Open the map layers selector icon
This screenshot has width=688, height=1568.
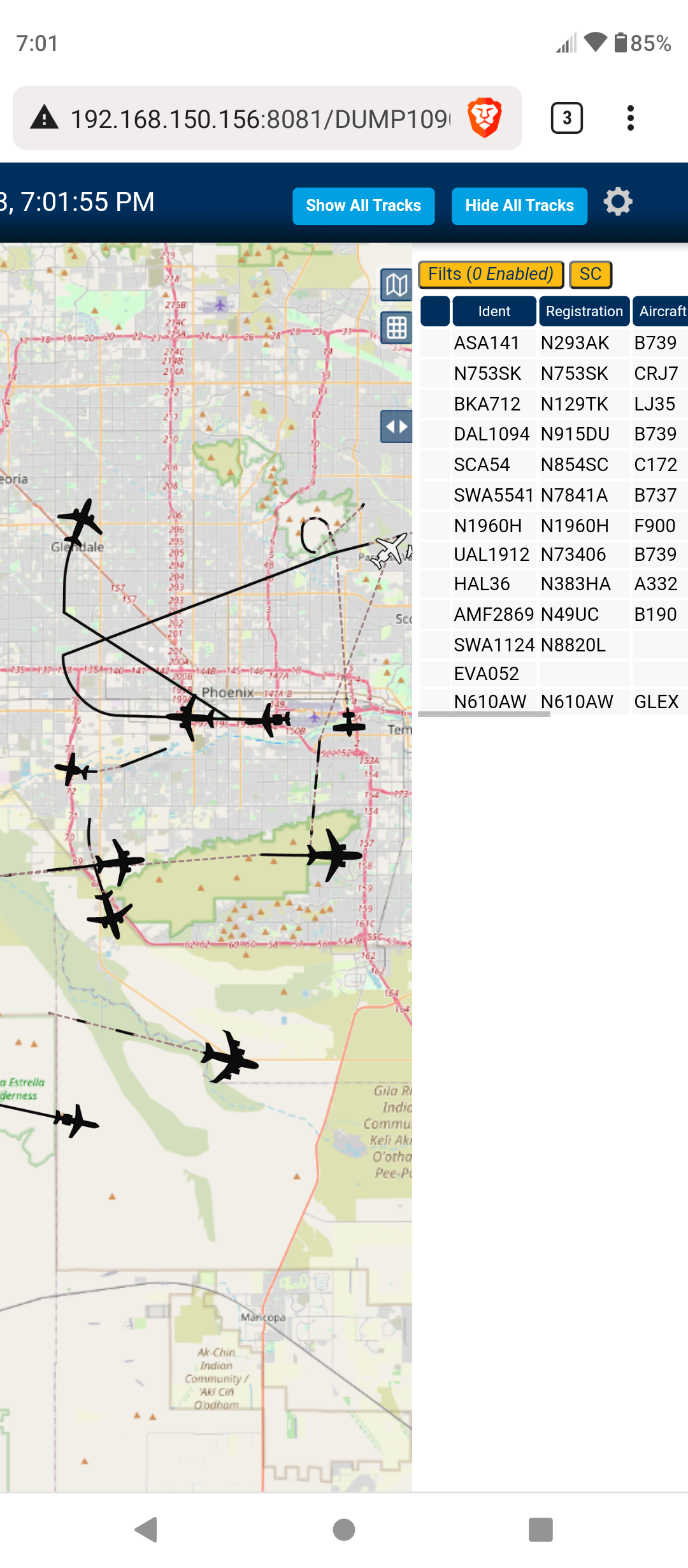396,285
